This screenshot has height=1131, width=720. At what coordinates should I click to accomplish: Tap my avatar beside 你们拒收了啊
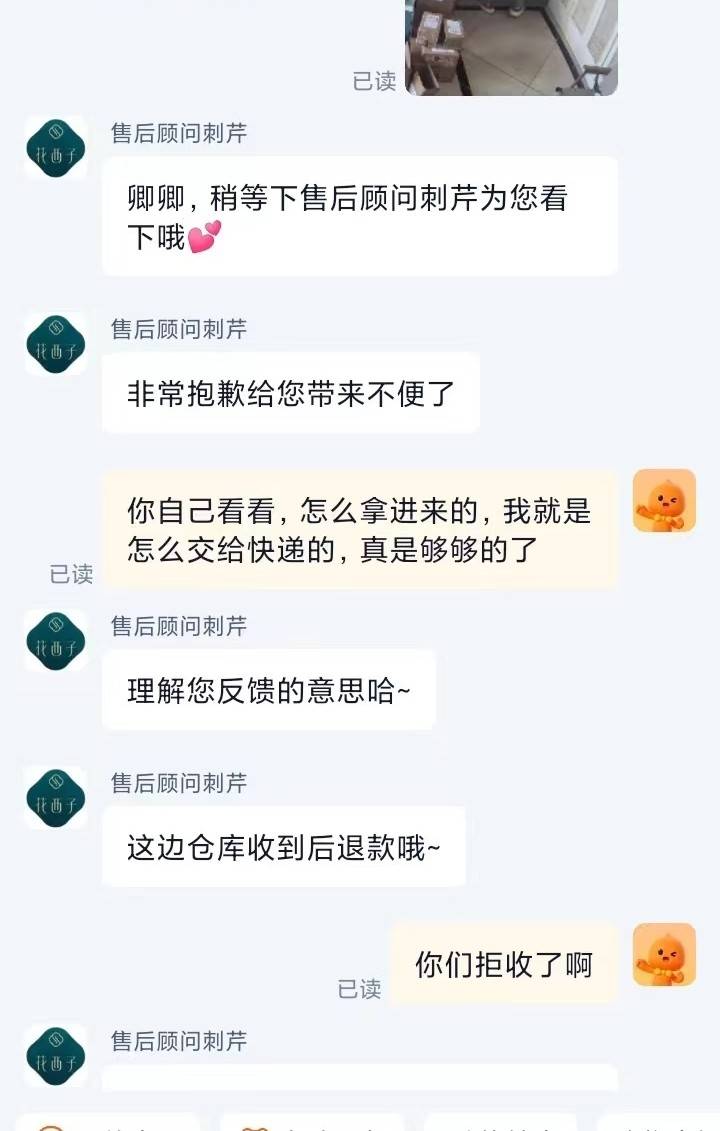664,955
